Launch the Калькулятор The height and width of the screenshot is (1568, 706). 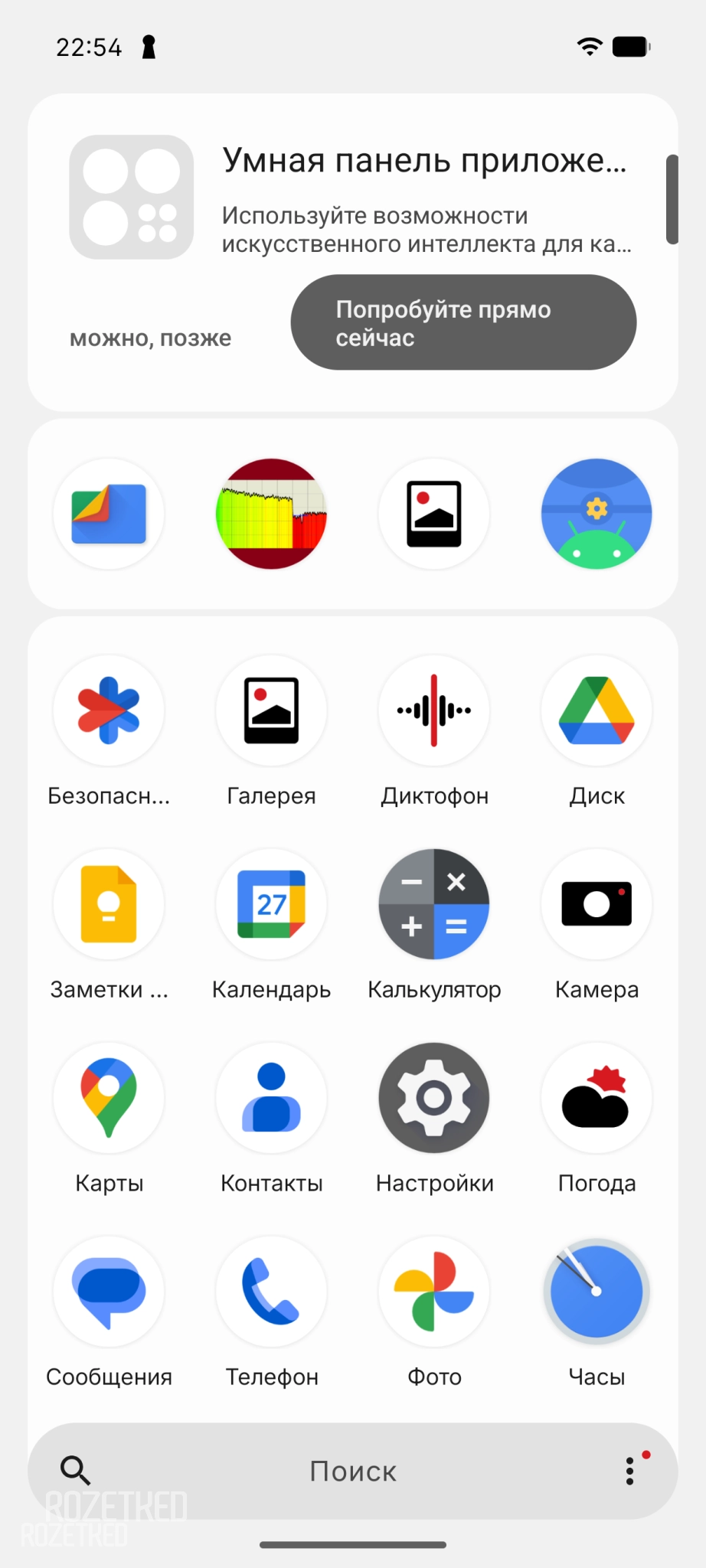click(x=434, y=904)
